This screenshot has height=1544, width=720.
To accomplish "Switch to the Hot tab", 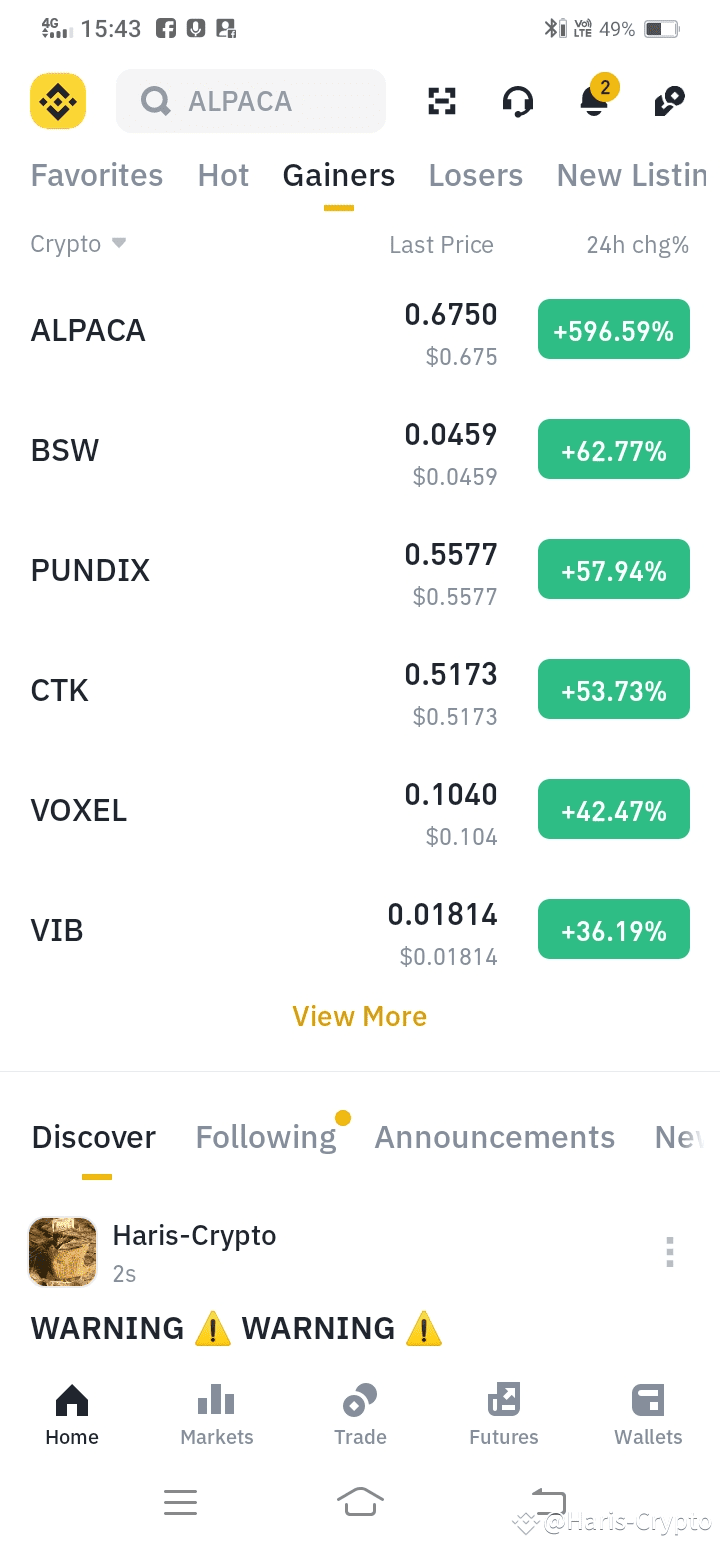I will 223,176.
